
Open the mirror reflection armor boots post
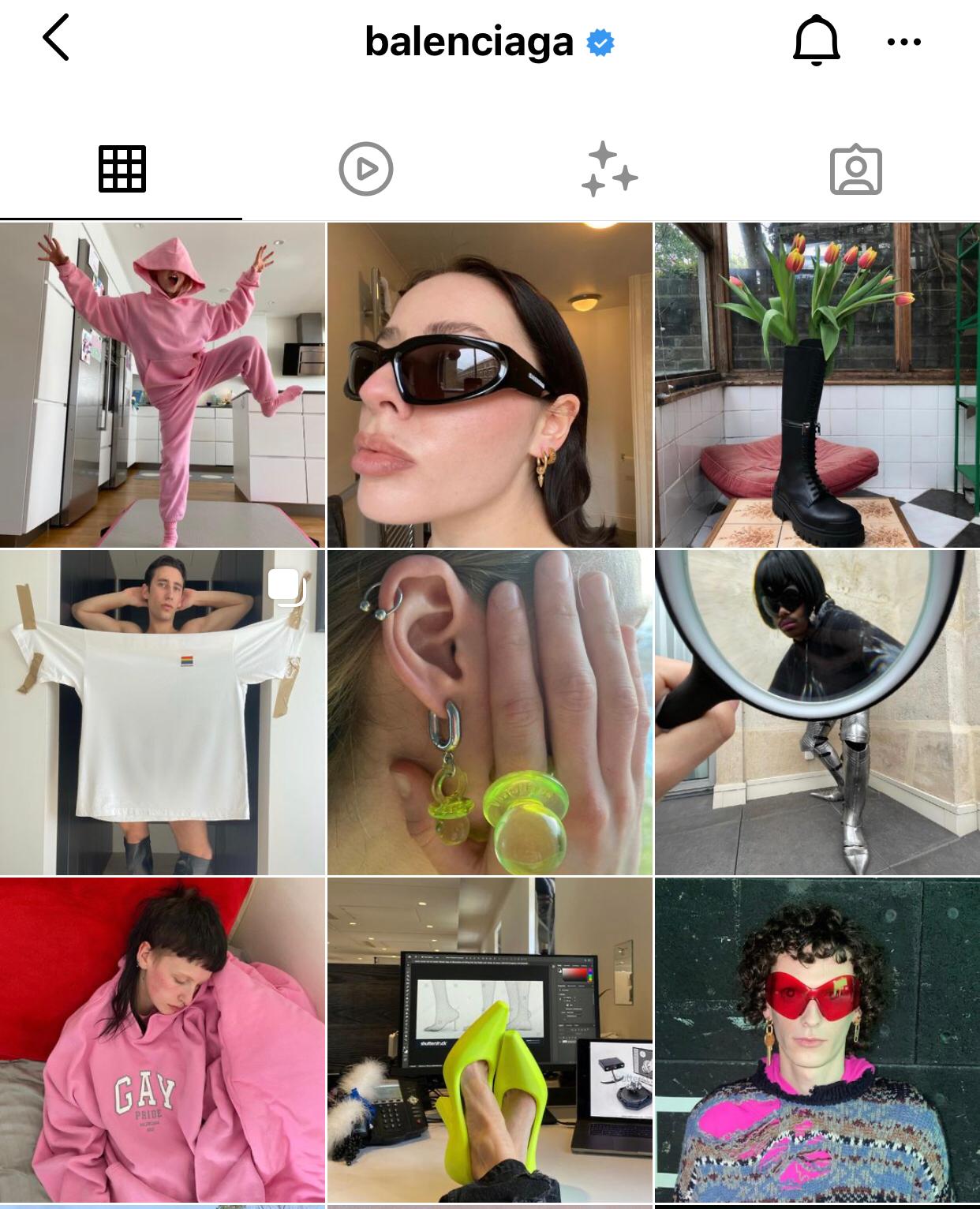click(x=817, y=713)
